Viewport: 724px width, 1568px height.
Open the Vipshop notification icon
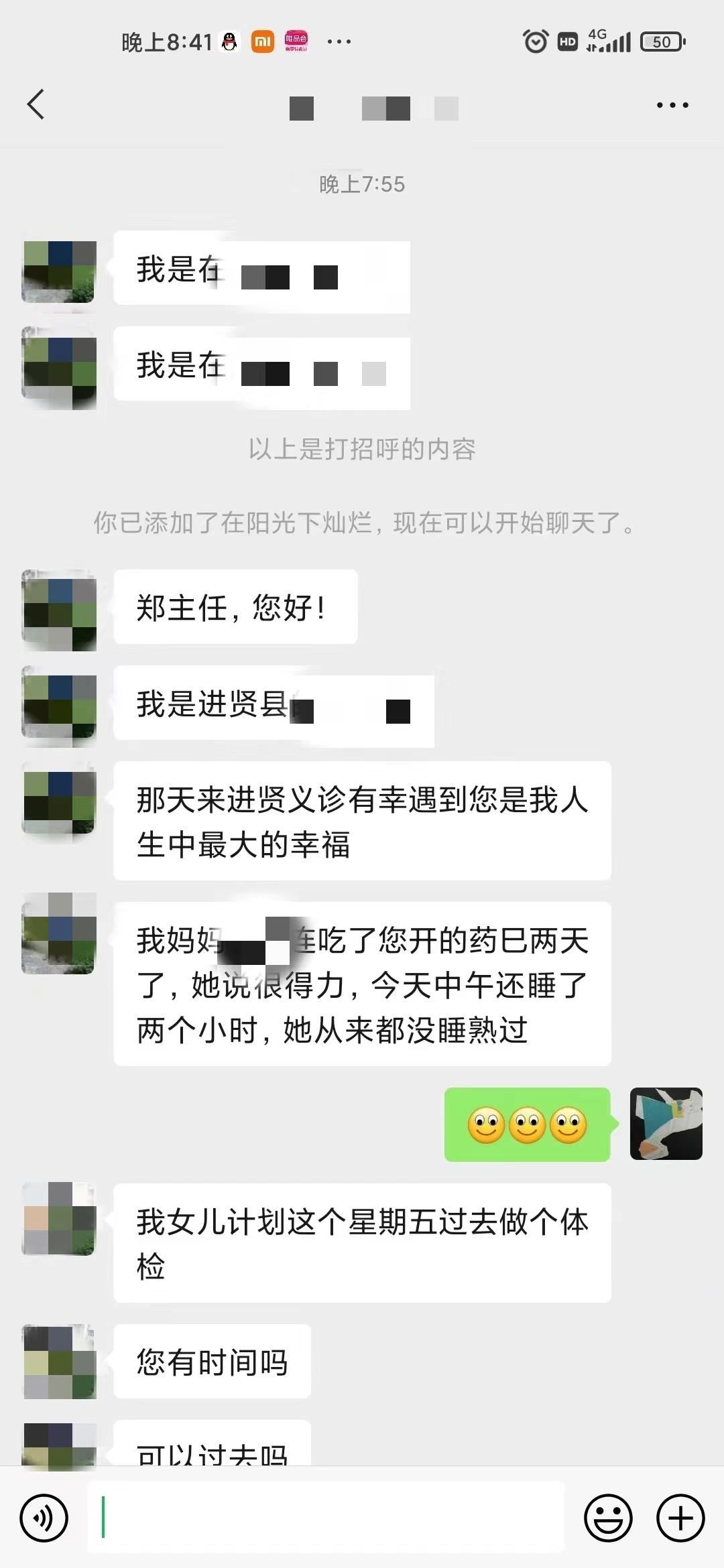coord(297,42)
